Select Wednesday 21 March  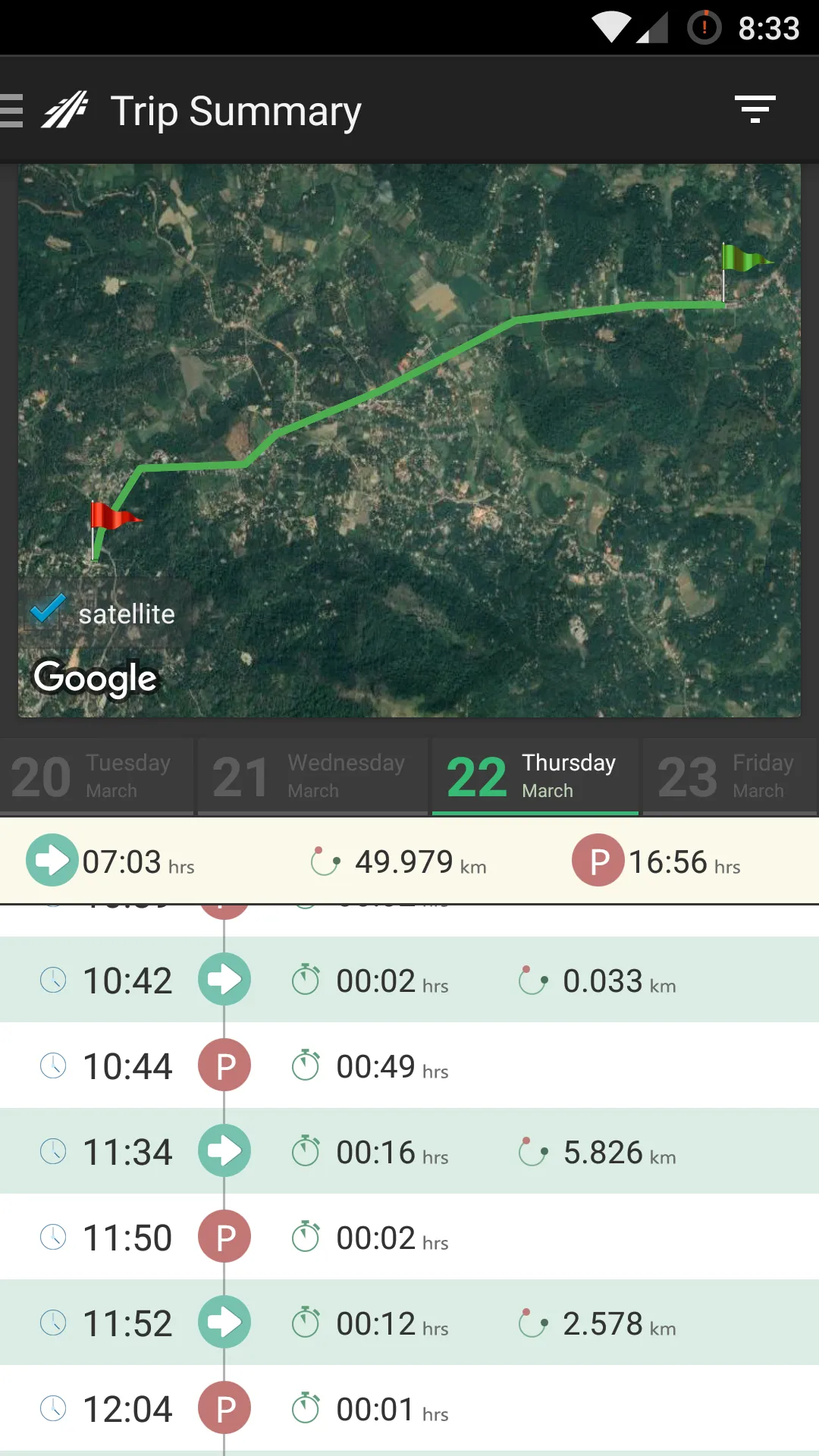(312, 776)
